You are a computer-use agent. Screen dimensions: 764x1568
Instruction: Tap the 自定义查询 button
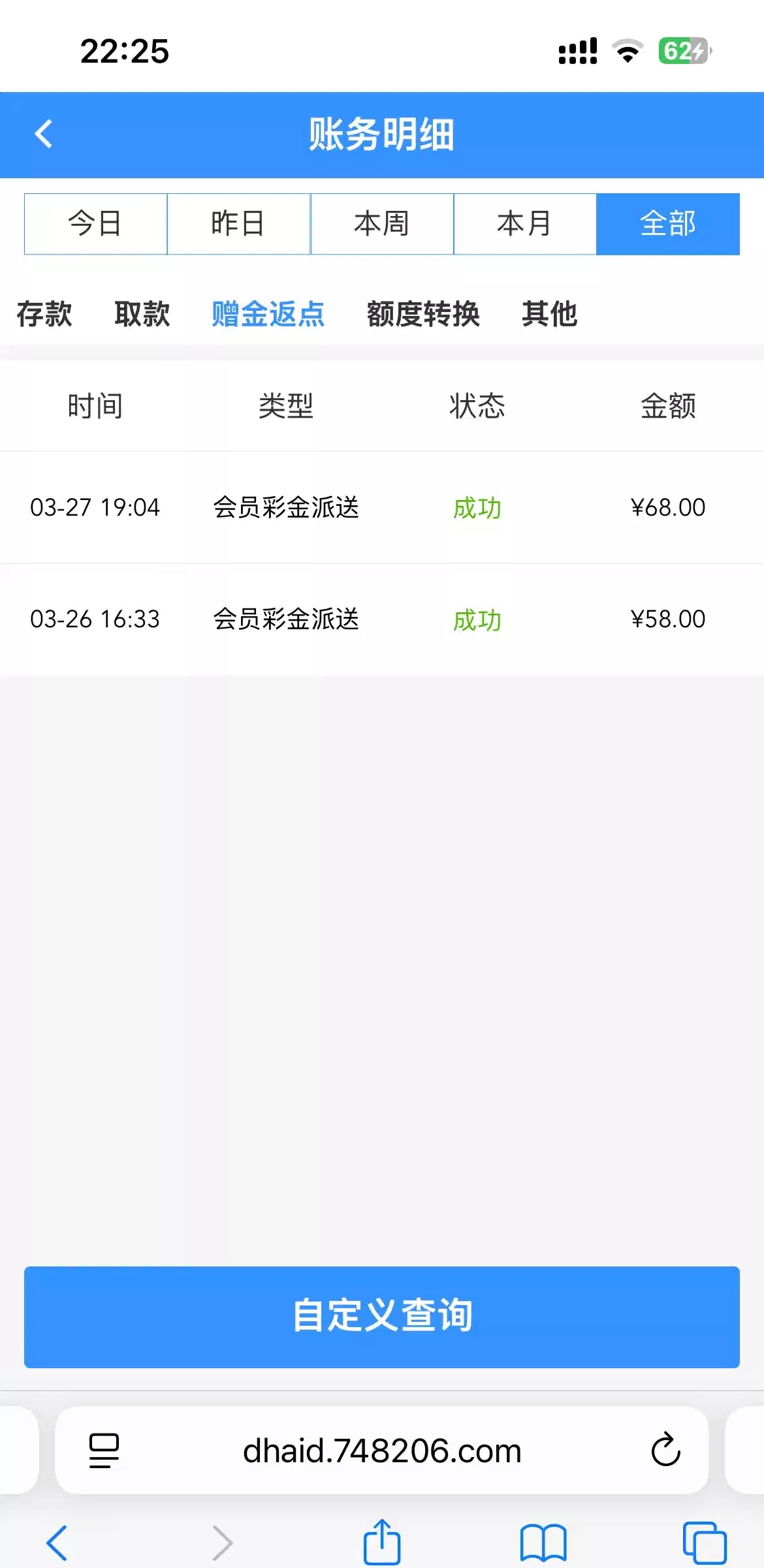click(381, 1316)
